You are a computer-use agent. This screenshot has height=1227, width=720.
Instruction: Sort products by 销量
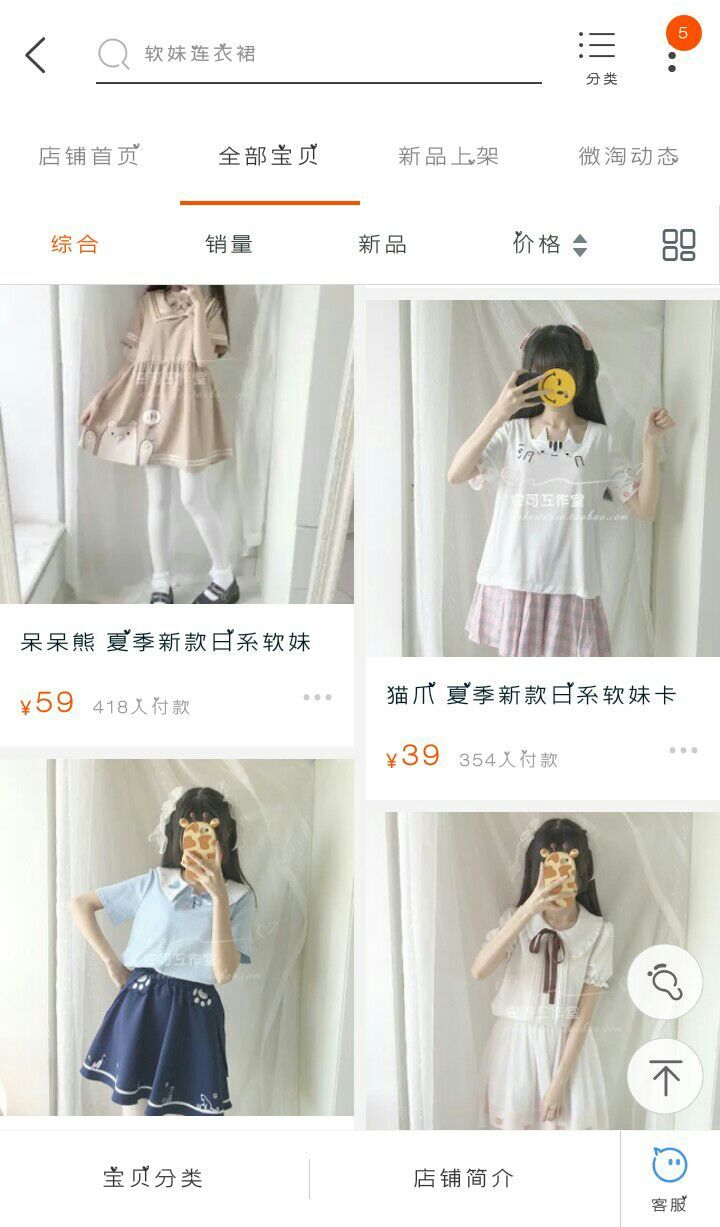click(x=229, y=244)
